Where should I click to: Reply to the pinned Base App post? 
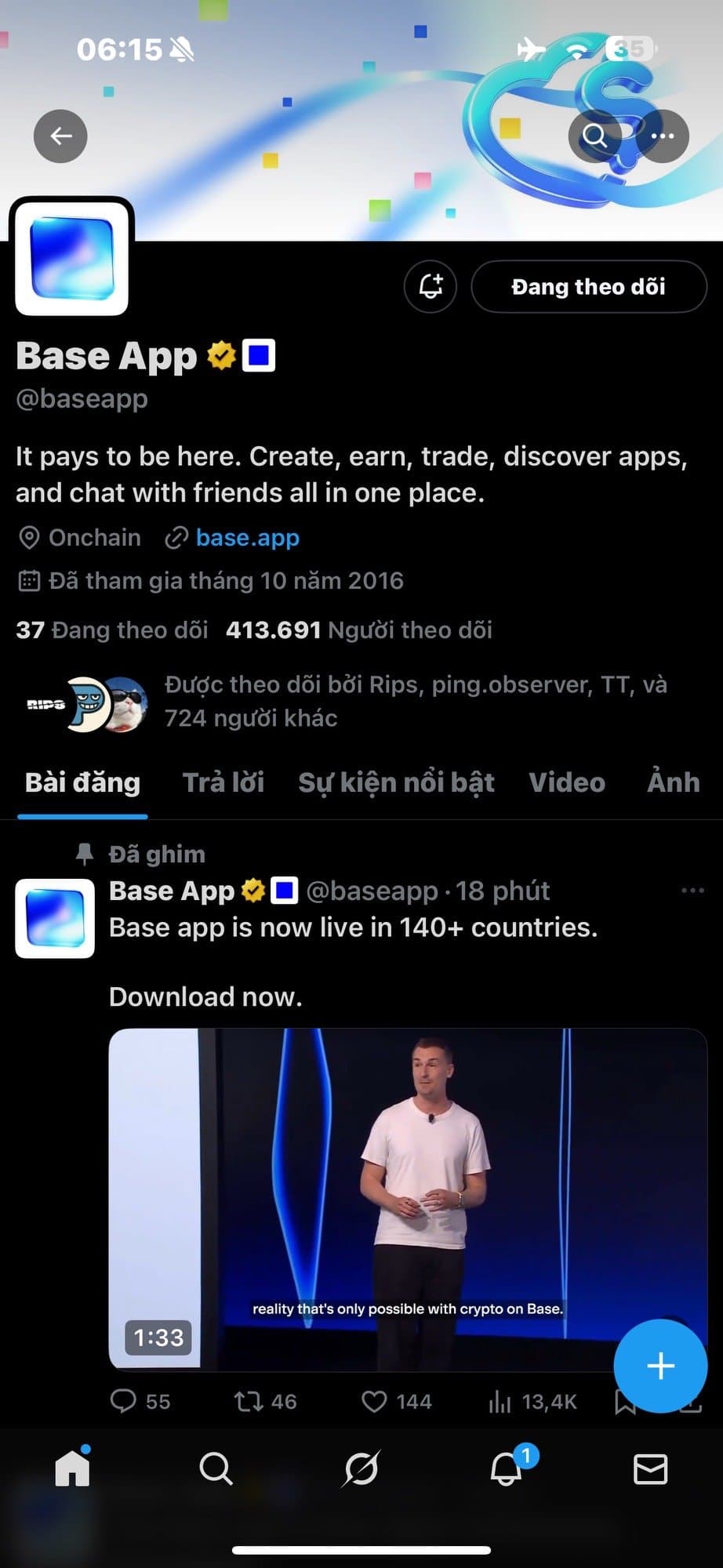click(125, 1400)
